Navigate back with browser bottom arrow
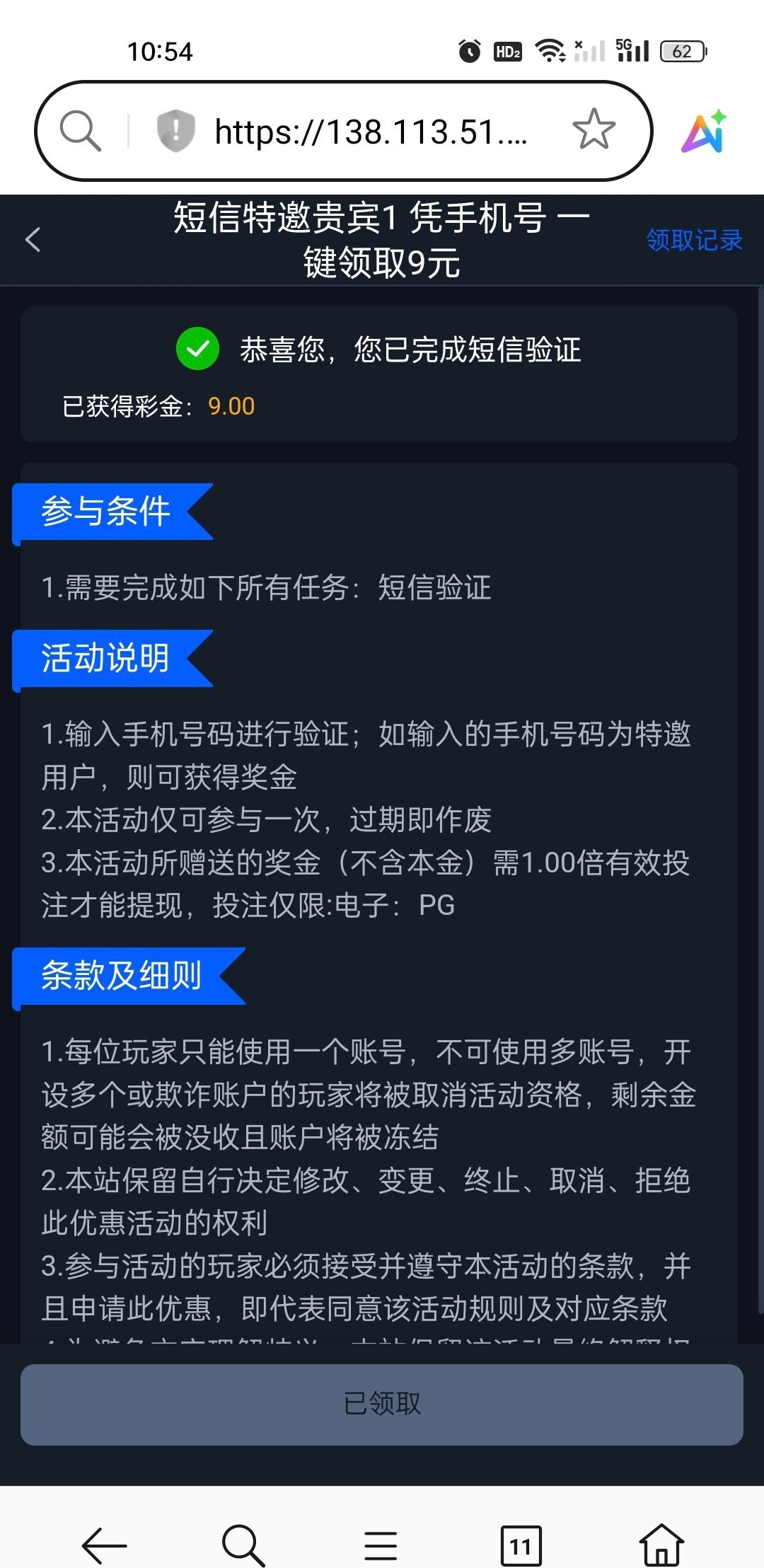 pyautogui.click(x=104, y=1546)
